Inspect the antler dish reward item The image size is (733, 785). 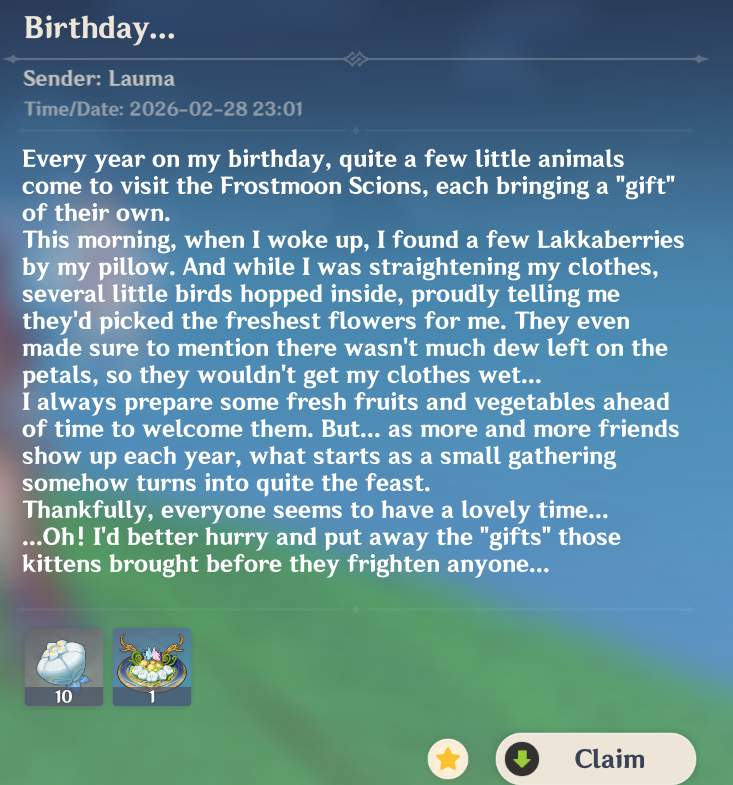tap(152, 665)
